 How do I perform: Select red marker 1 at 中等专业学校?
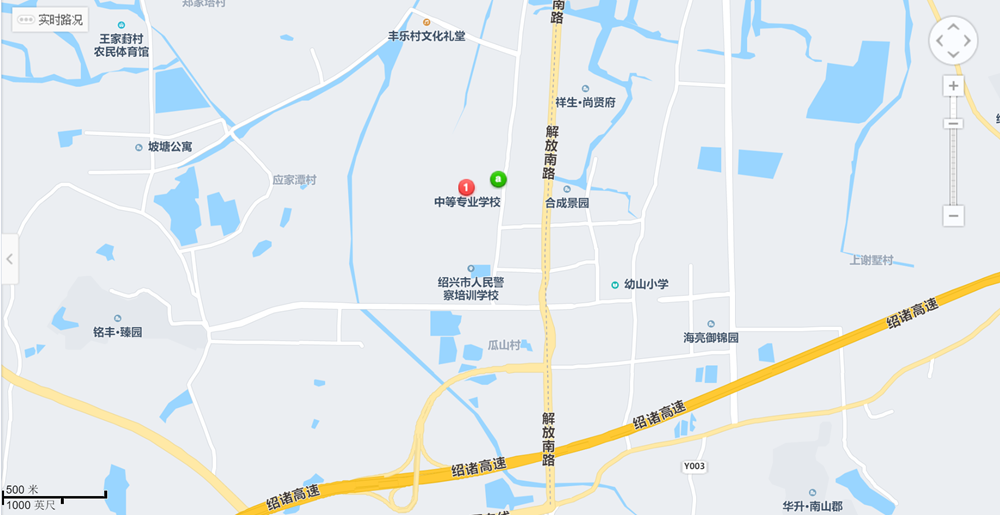pyautogui.click(x=466, y=186)
